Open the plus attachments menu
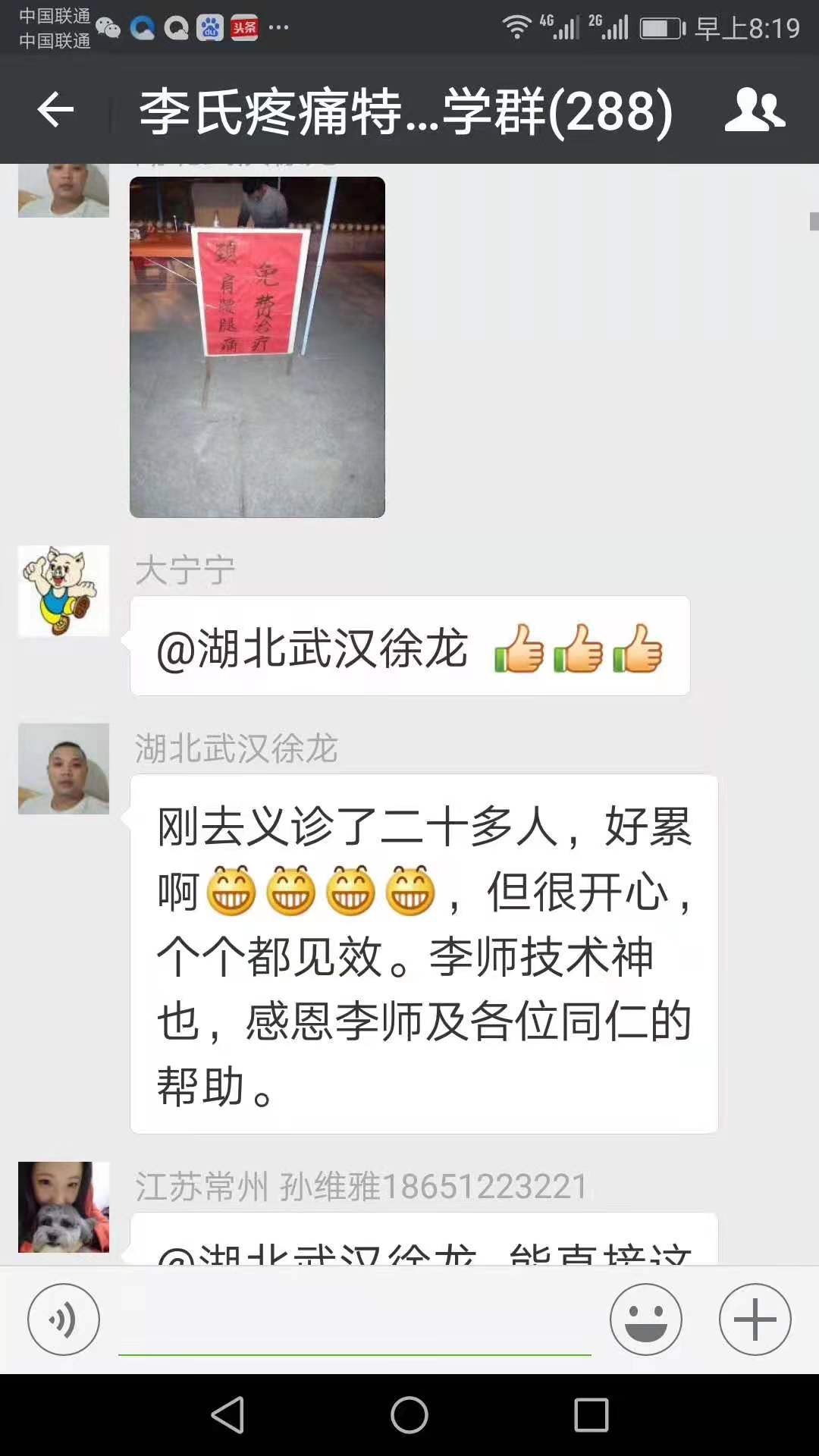The image size is (819, 1456). pyautogui.click(x=755, y=1319)
